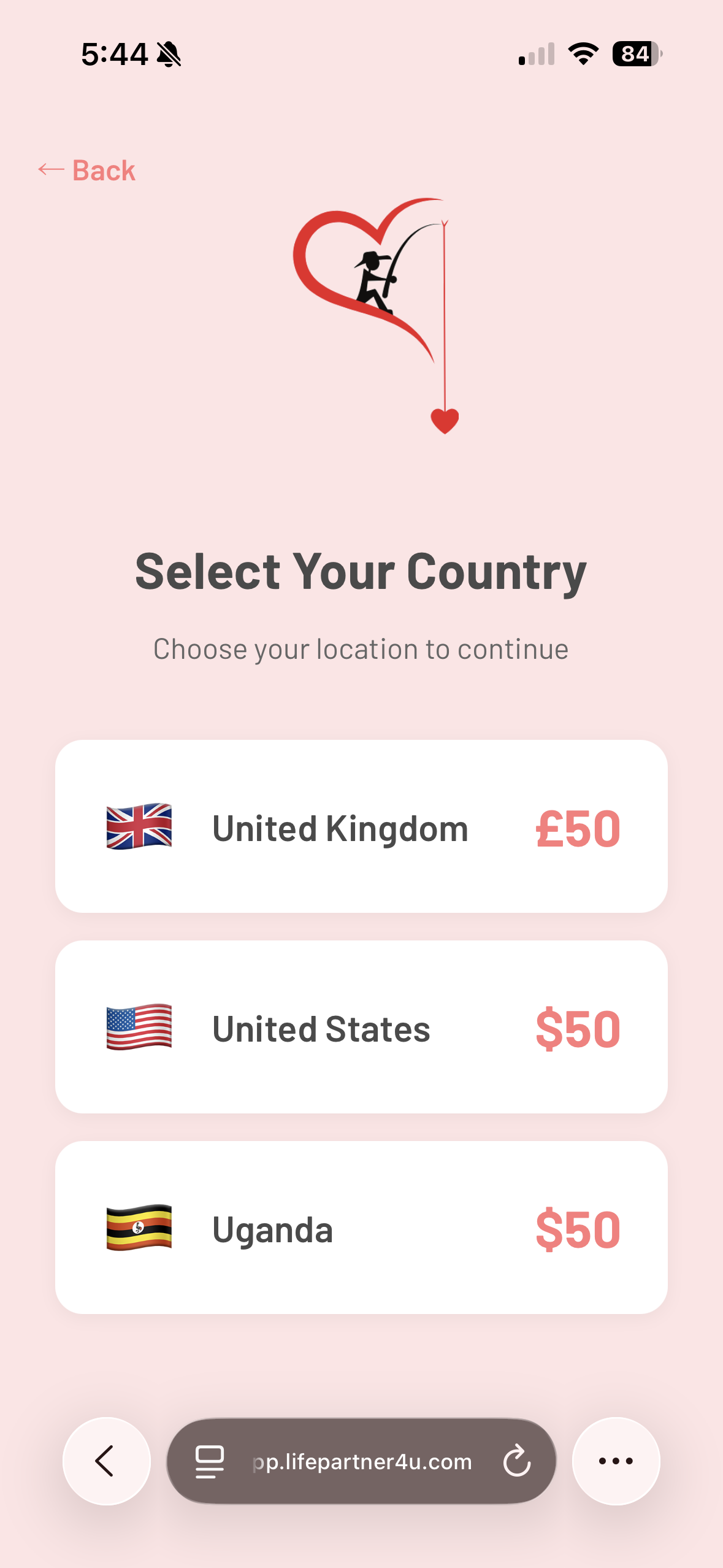723x1568 pixels.
Task: Reload the page with the refresh icon
Action: pos(516,1461)
